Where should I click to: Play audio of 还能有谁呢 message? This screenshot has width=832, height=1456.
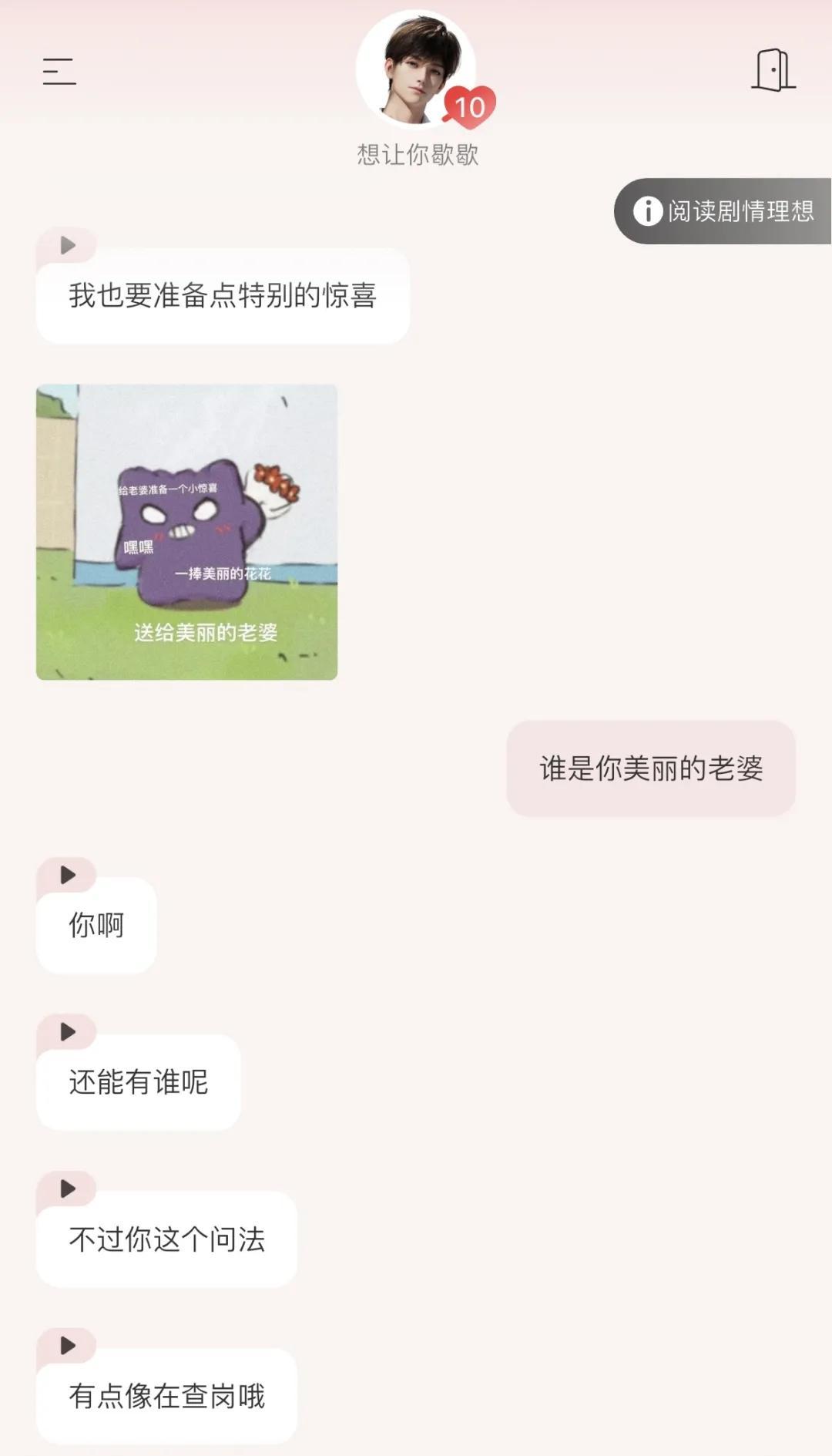[68, 1032]
